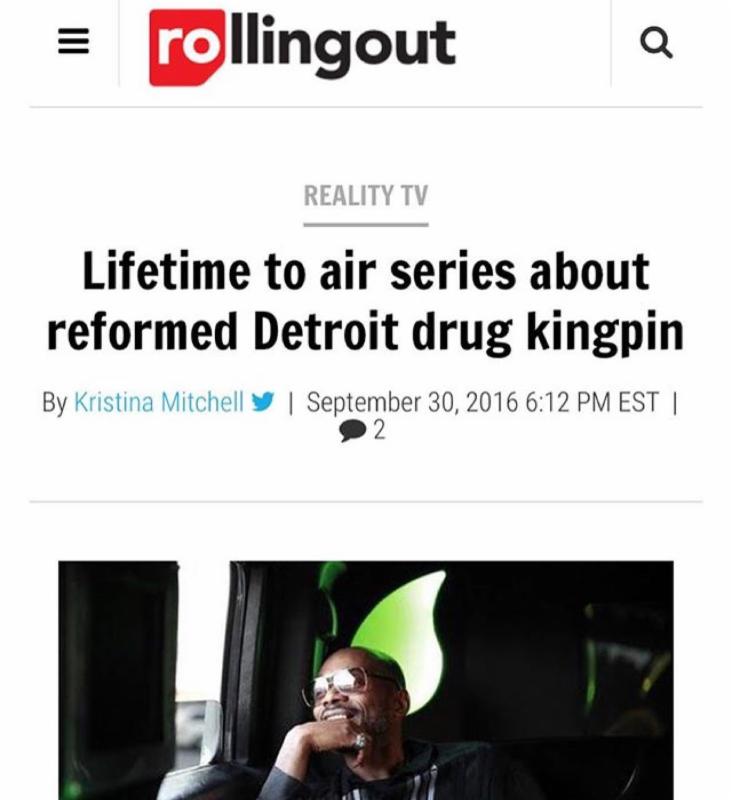View author Kristina Mitchell's page
The width and height of the screenshot is (732, 800).
159,403
